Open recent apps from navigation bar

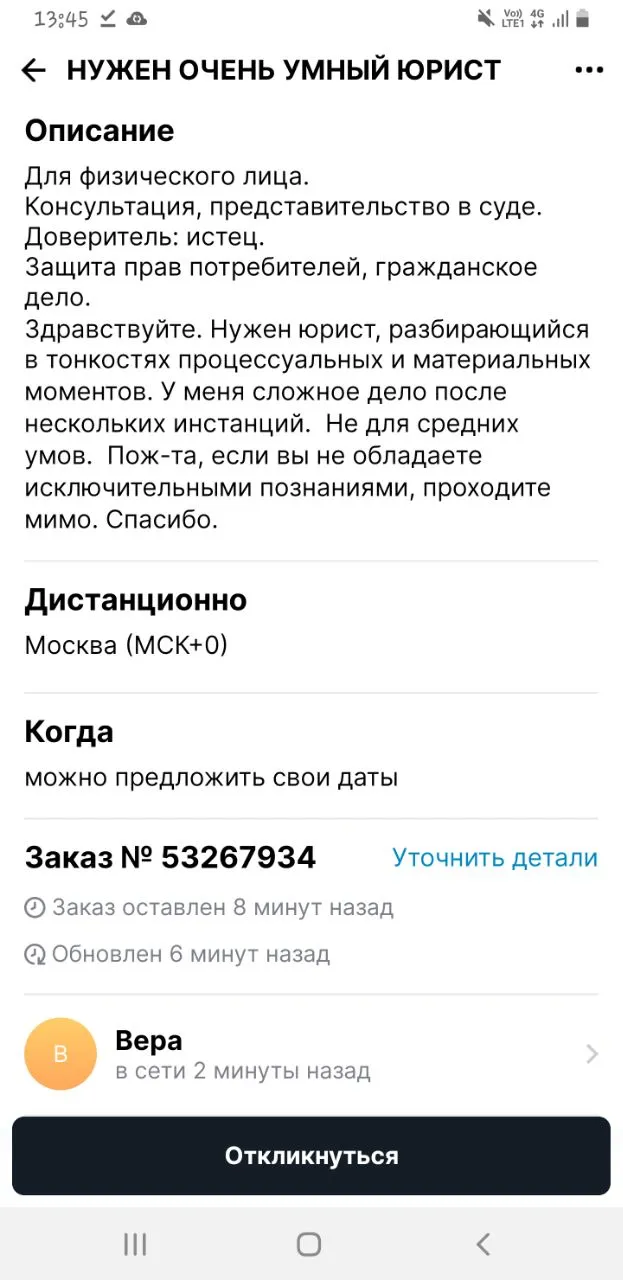135,1243
